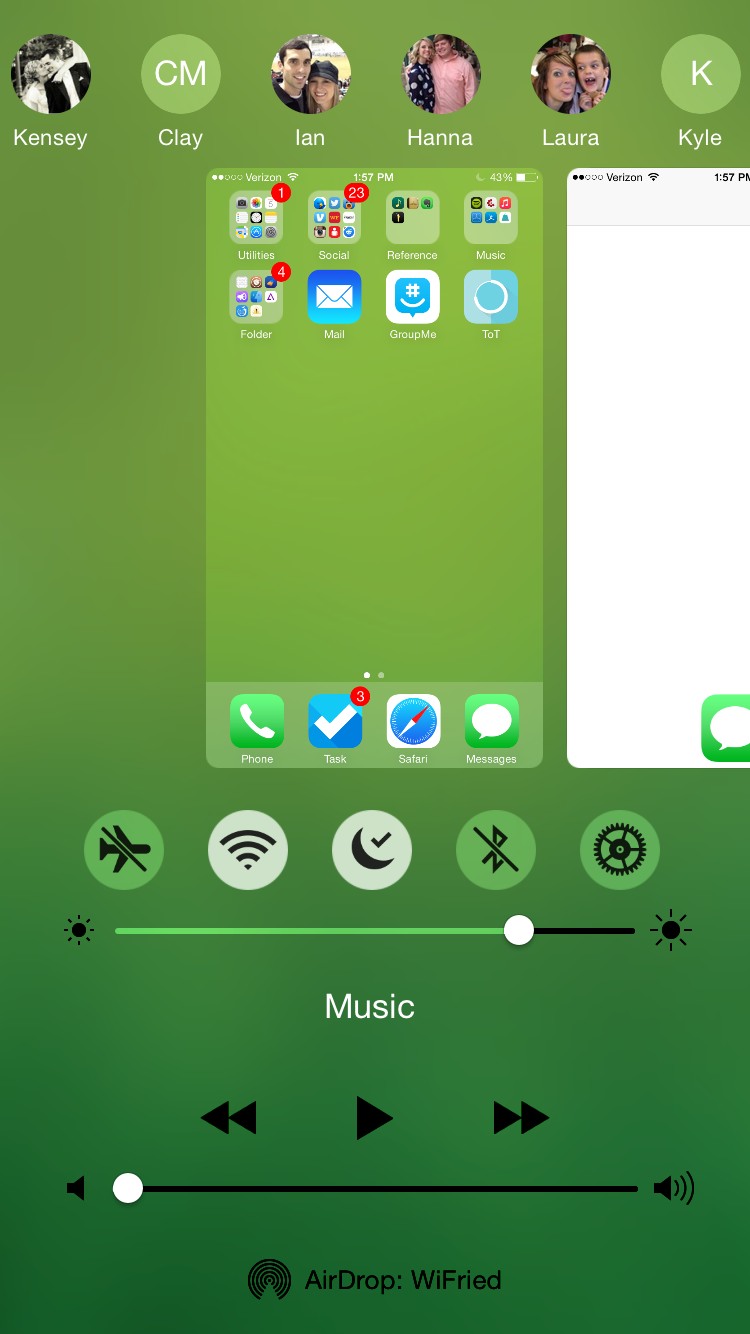750x1334 pixels.
Task: Tap the contact Kyle
Action: pyautogui.click(x=701, y=75)
